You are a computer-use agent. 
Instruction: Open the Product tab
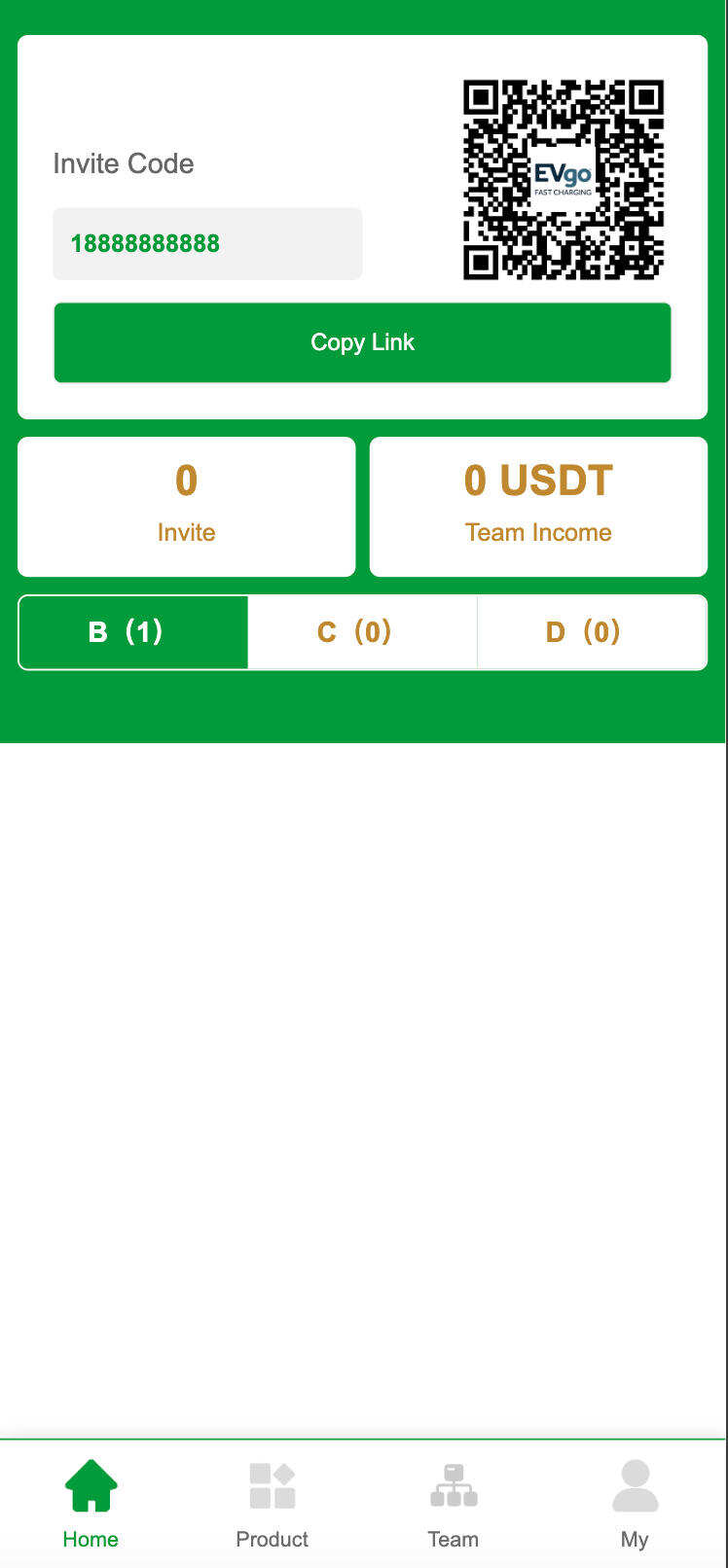[x=272, y=1503]
